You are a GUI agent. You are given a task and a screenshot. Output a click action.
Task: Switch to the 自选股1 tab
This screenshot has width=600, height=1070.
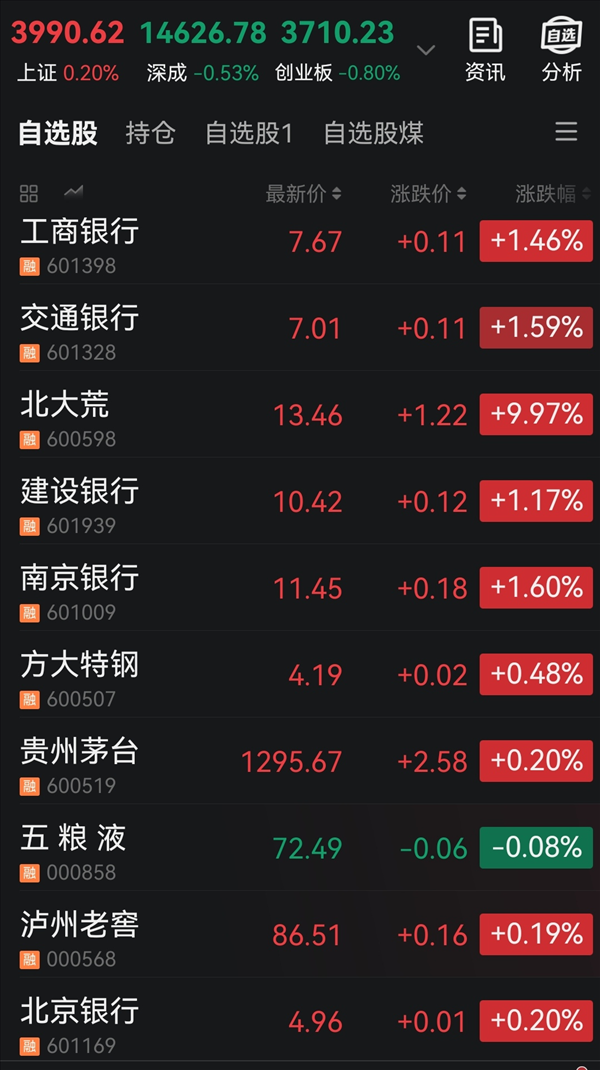coord(249,133)
